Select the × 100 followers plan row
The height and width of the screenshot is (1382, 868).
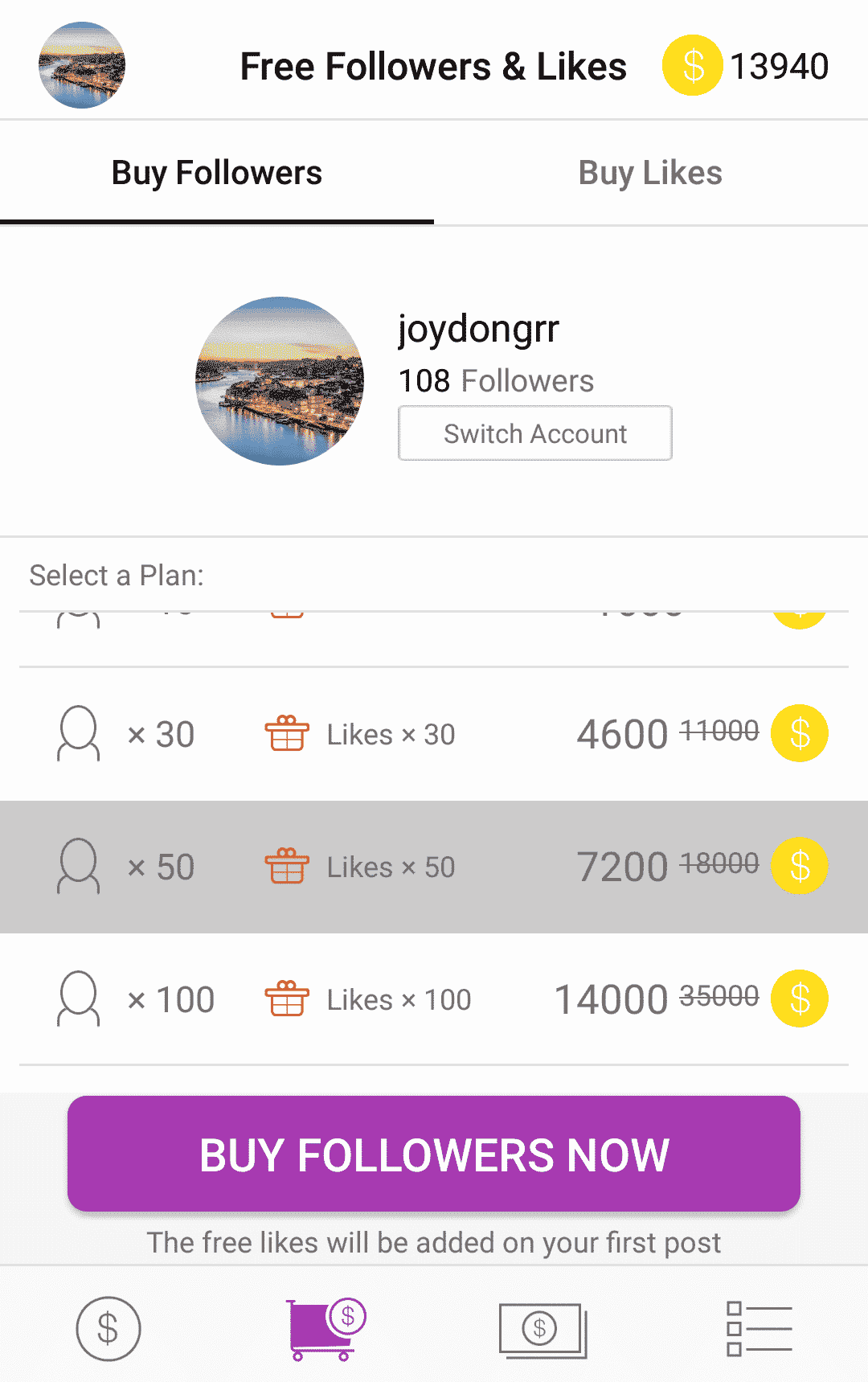click(x=434, y=999)
